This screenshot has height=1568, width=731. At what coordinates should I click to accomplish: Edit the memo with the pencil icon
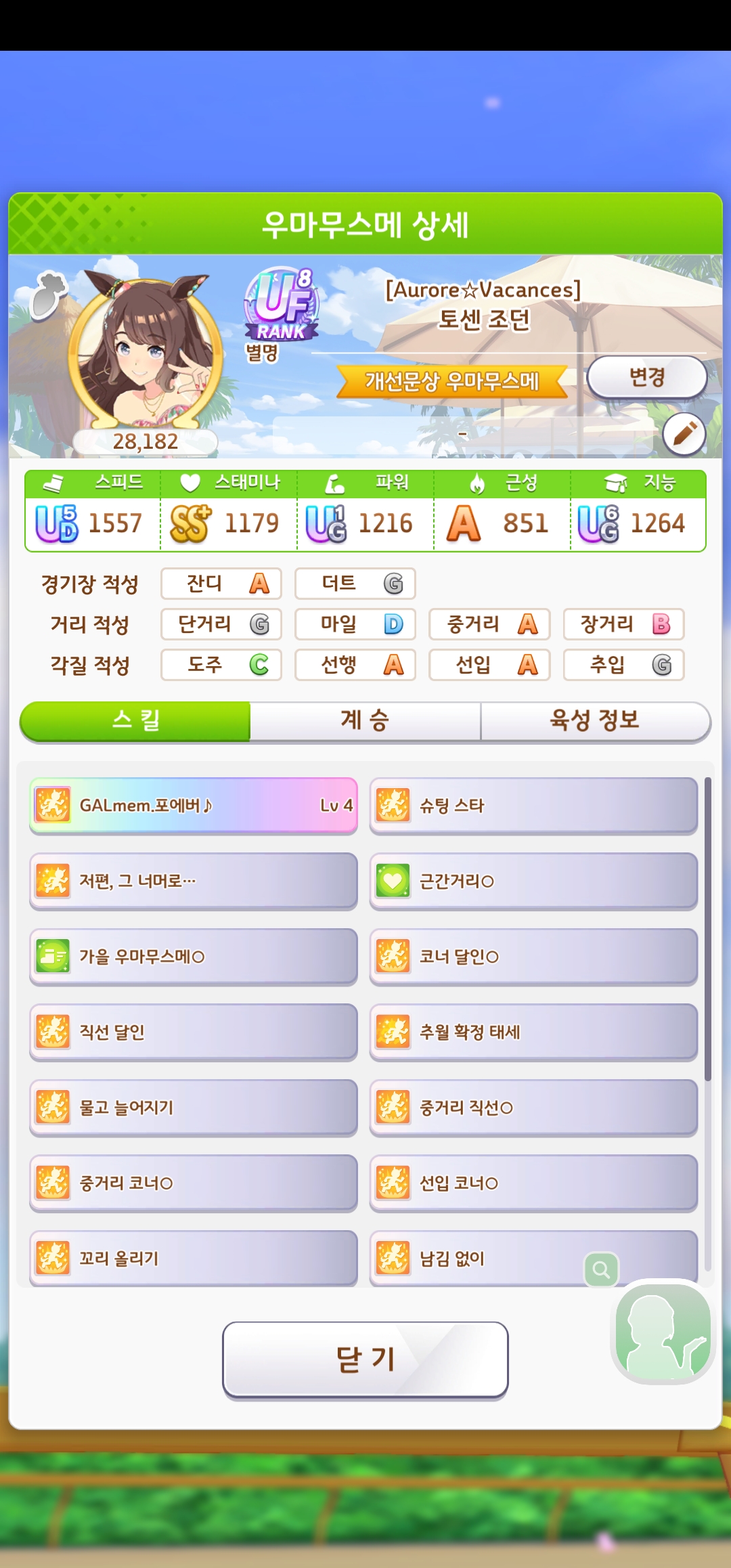pos(684,433)
